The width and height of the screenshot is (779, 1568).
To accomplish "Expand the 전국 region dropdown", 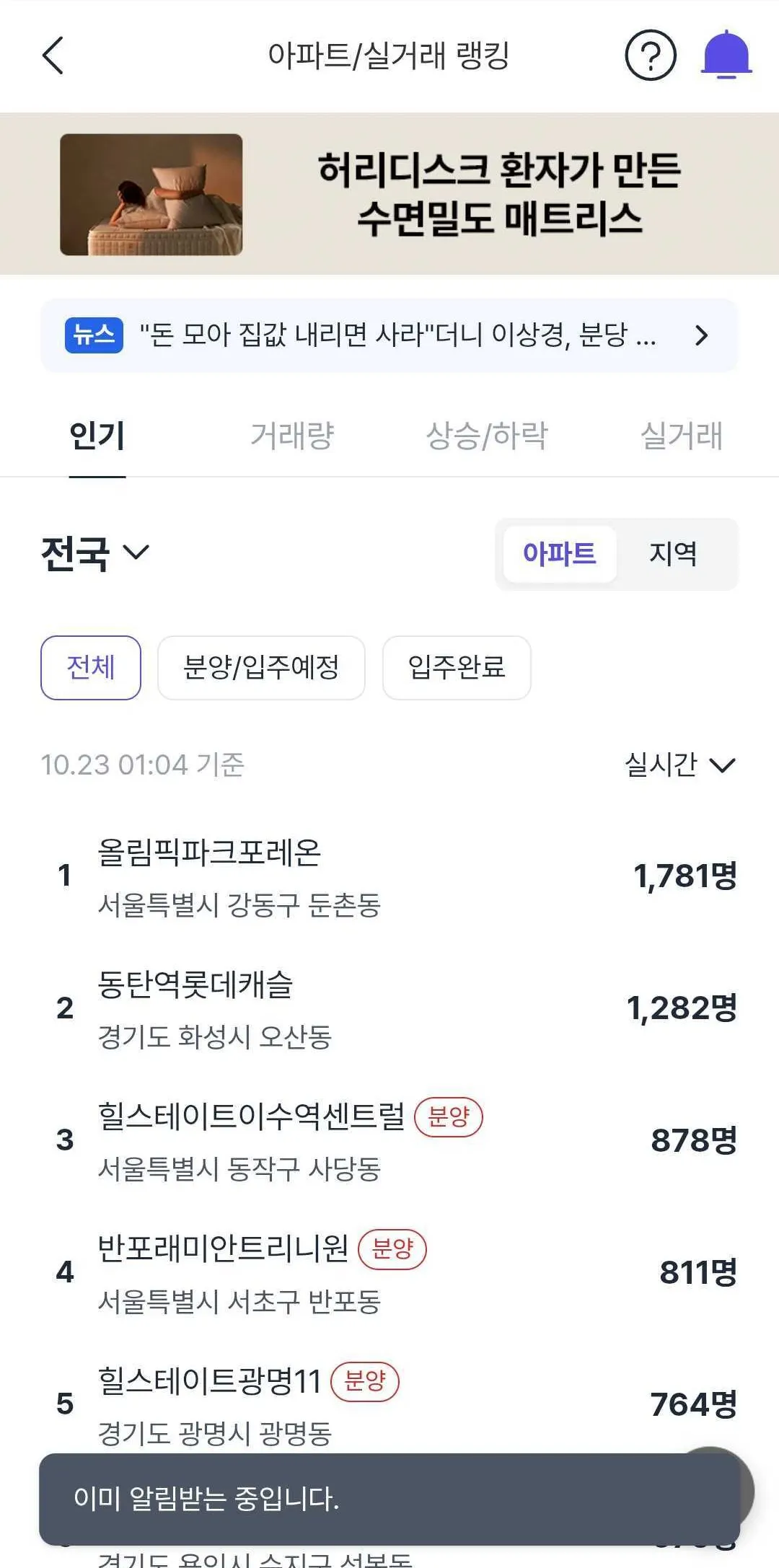I will tap(95, 553).
